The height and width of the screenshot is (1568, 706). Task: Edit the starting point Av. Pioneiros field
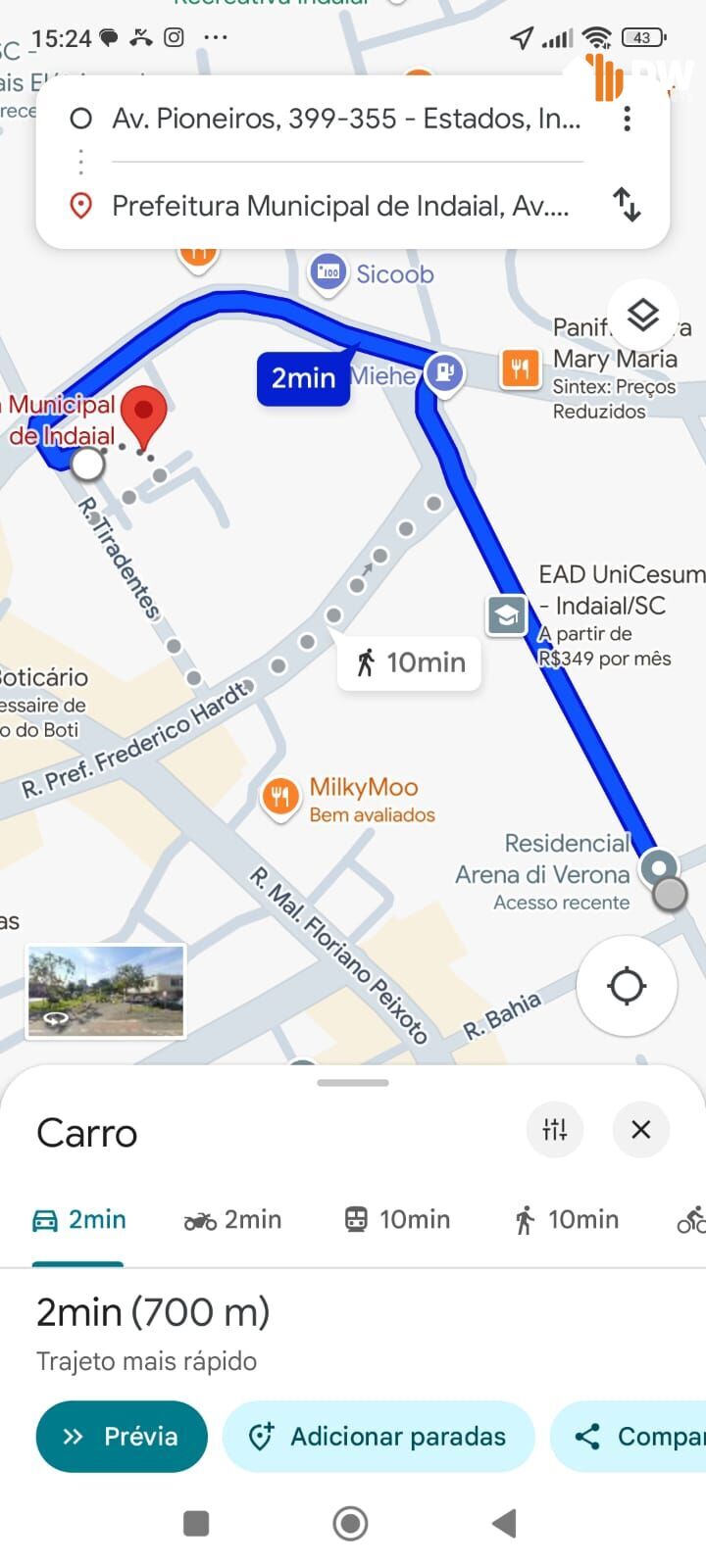(x=345, y=119)
